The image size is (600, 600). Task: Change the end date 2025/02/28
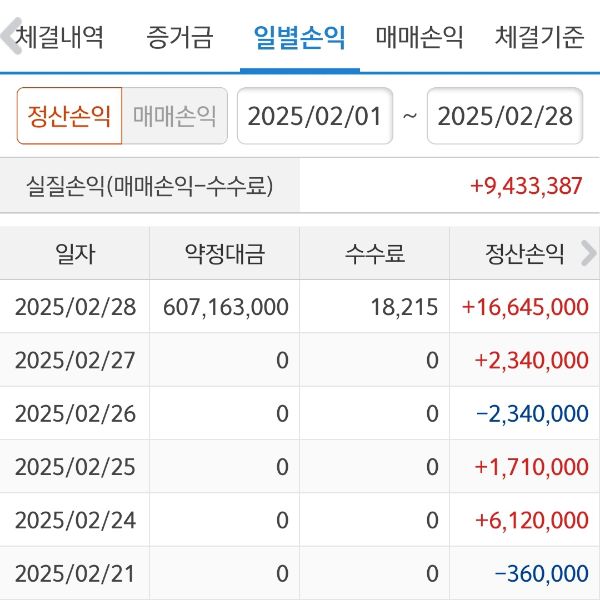505,117
